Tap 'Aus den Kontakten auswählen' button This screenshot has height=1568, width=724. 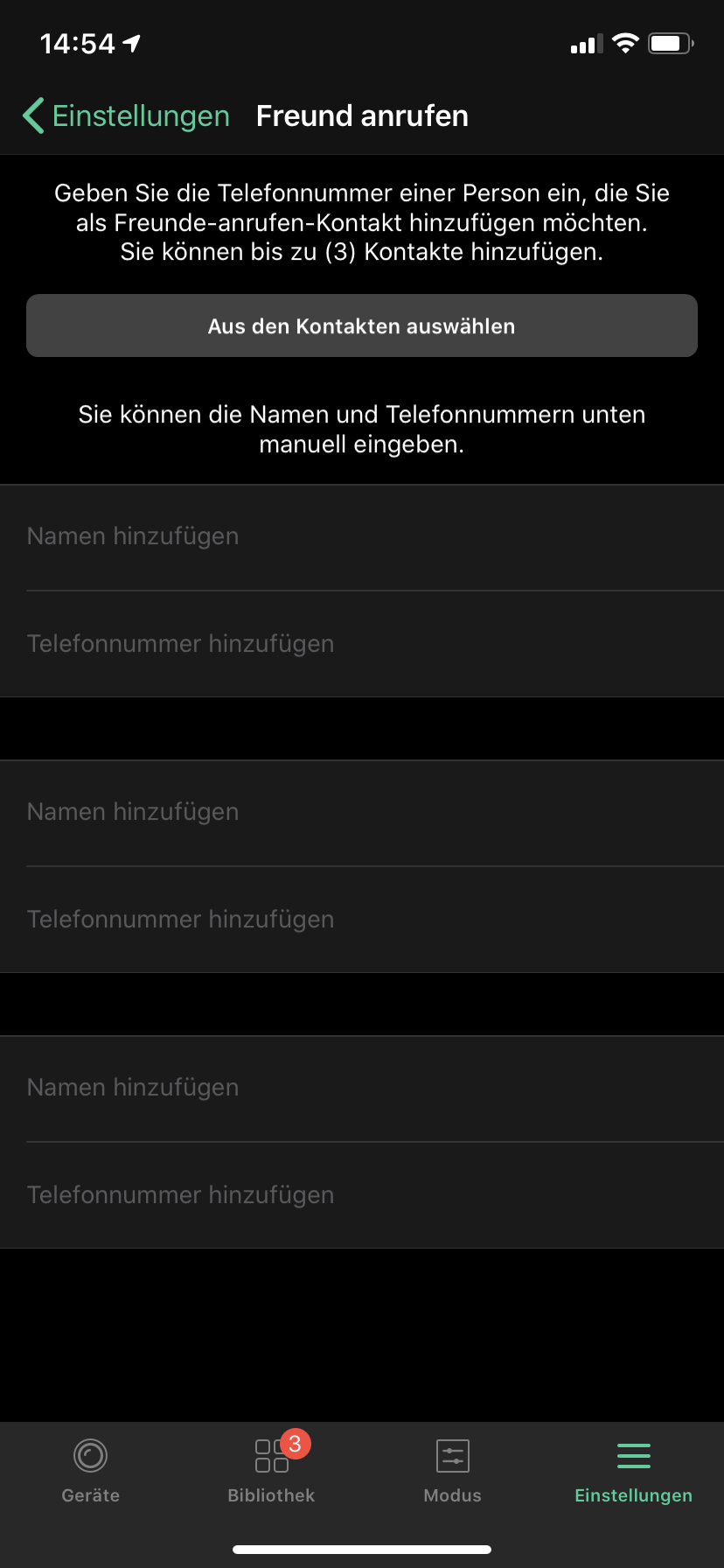pos(362,326)
